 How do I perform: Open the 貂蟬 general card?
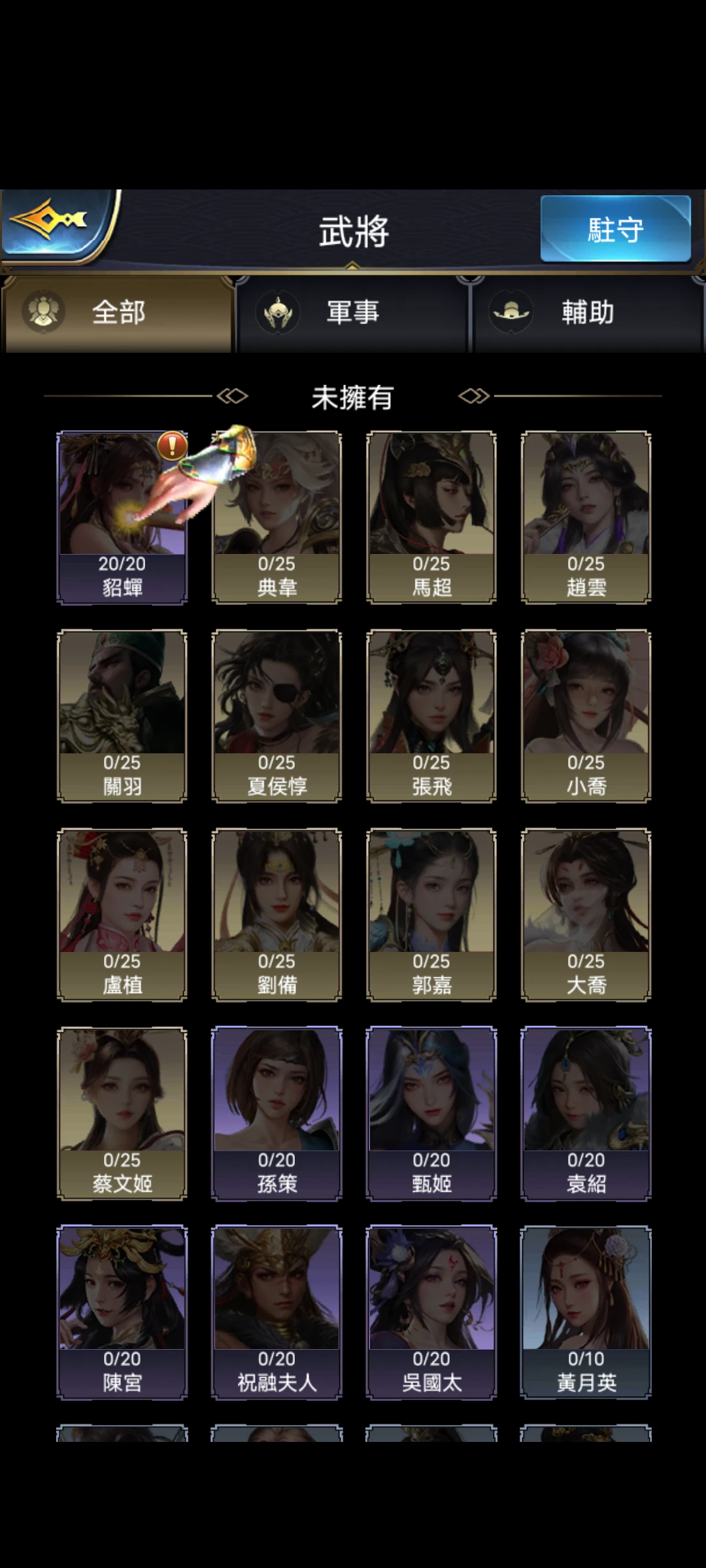click(x=122, y=517)
